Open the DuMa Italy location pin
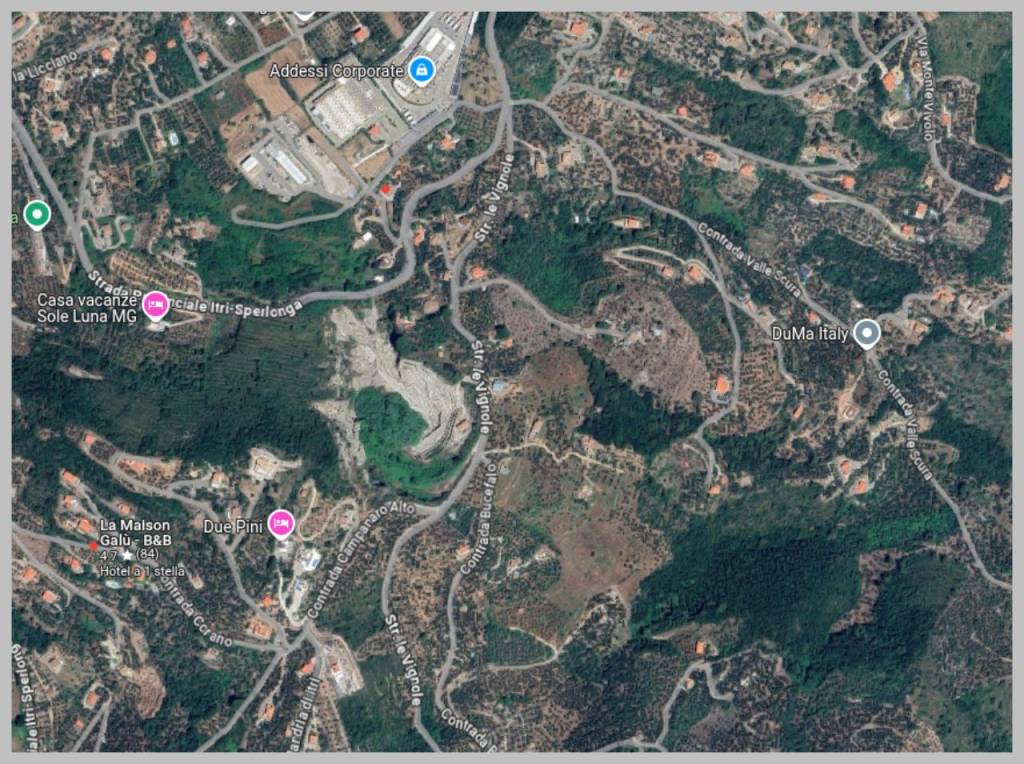The height and width of the screenshot is (764, 1024). [867, 333]
